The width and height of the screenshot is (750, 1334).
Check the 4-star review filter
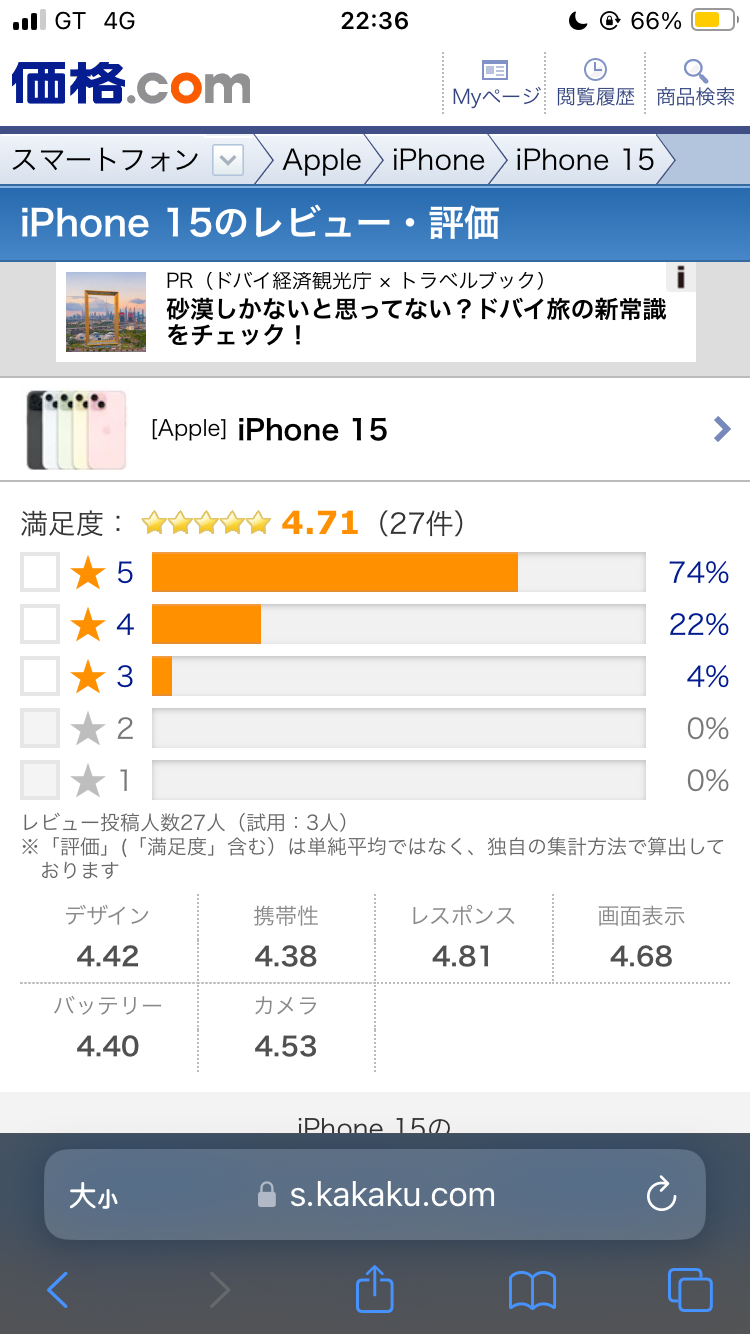click(41, 624)
